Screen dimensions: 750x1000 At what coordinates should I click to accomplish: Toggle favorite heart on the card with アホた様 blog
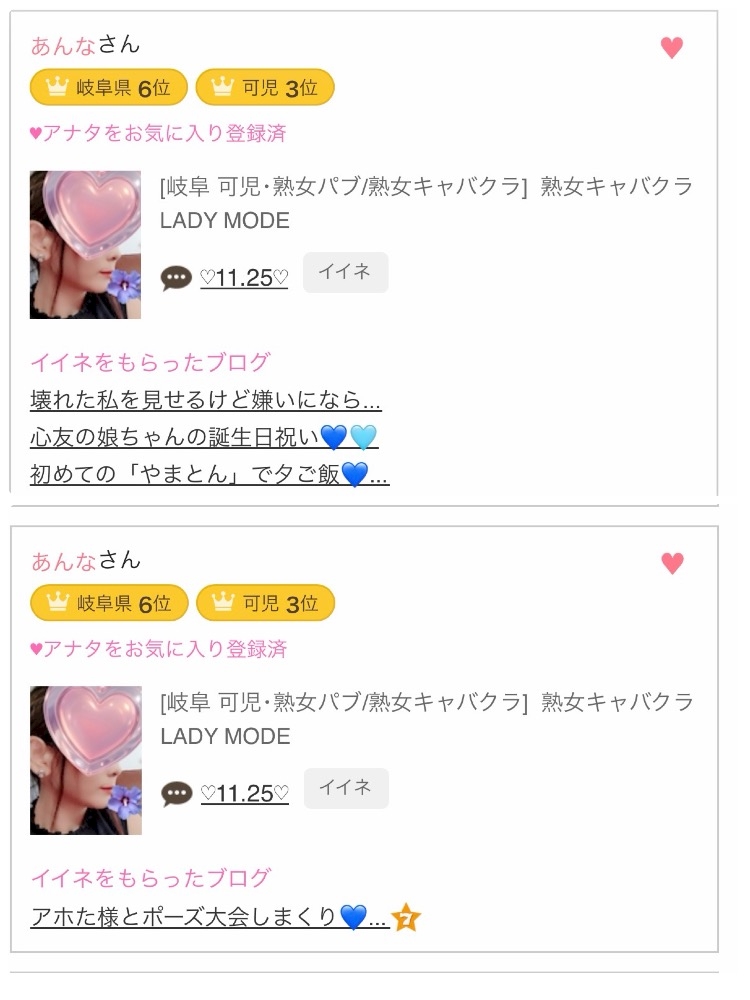[x=672, y=564]
